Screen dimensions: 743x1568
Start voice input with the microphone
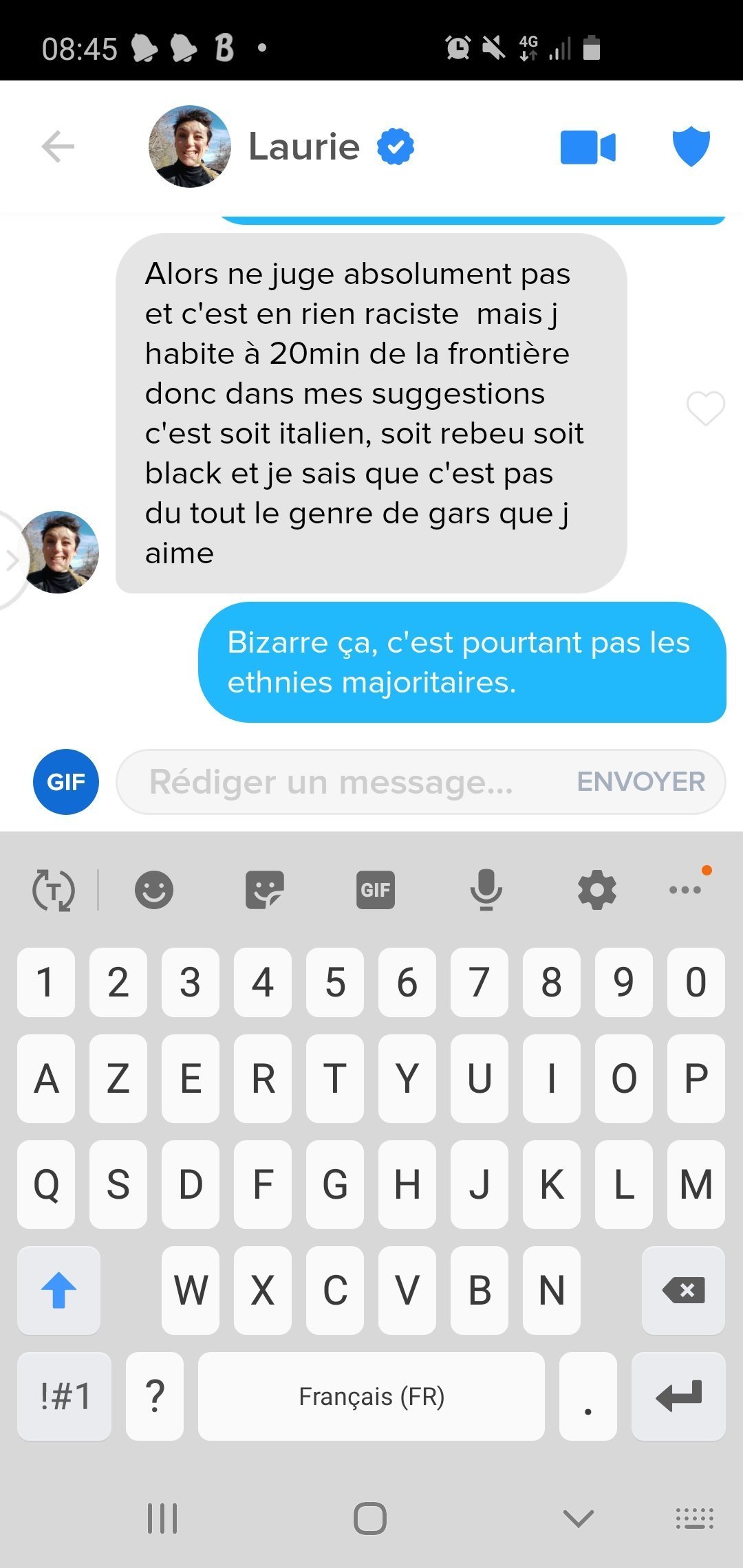pos(486,890)
